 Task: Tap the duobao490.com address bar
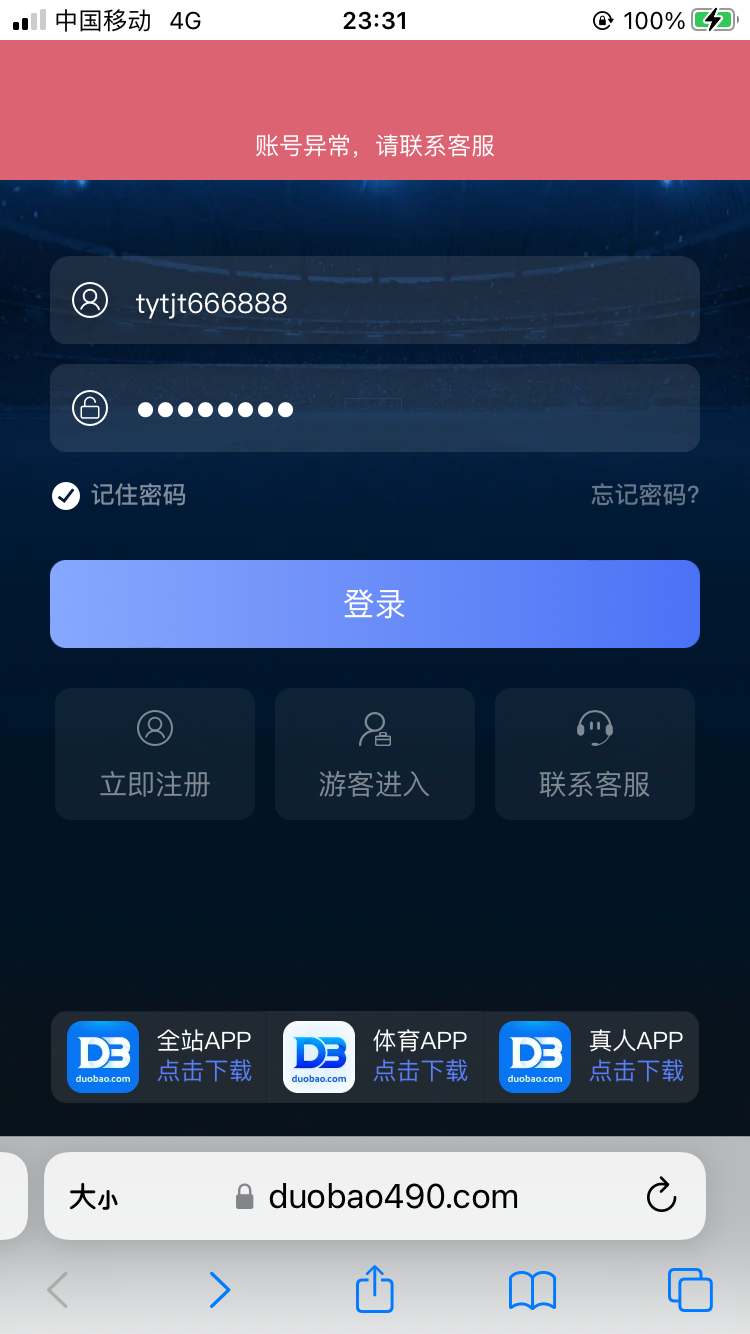[392, 1197]
